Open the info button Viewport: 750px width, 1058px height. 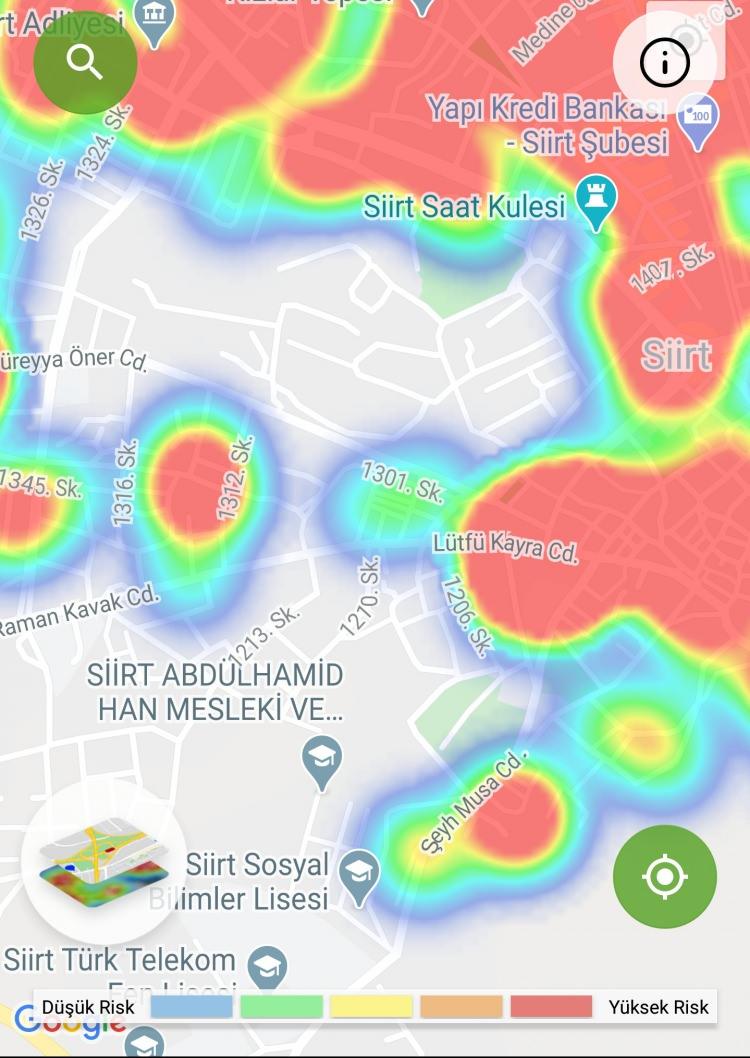tap(665, 64)
